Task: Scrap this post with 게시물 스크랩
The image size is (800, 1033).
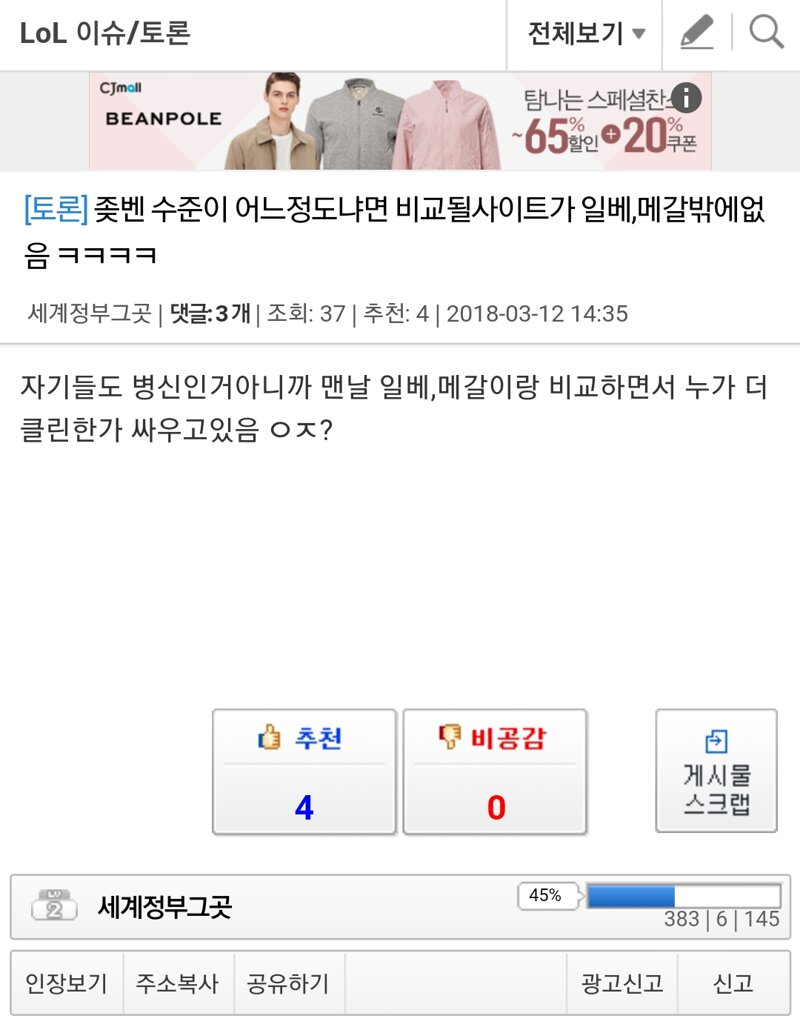Action: tap(716, 771)
